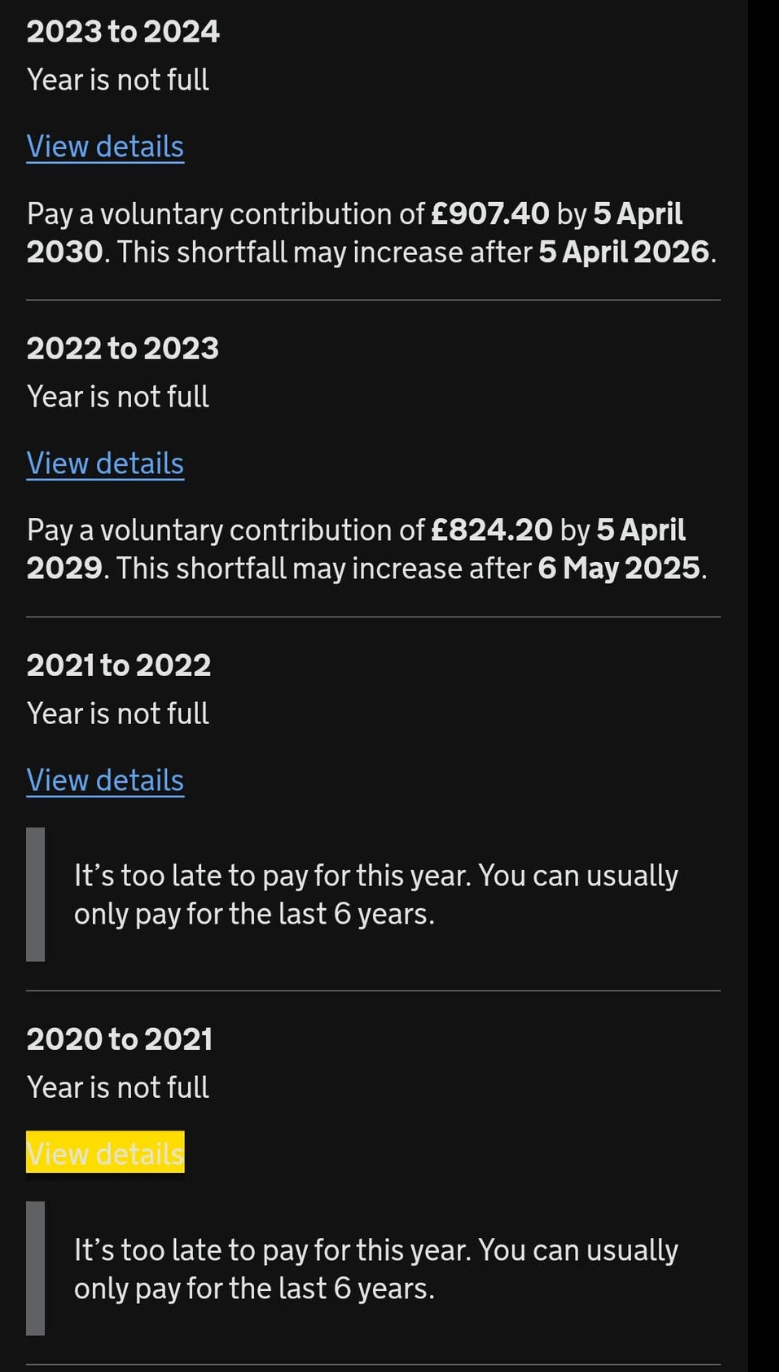Screen dimensions: 779x1372
Task: Tap highlighted View details under 2020 to 2021
Action: point(105,1154)
